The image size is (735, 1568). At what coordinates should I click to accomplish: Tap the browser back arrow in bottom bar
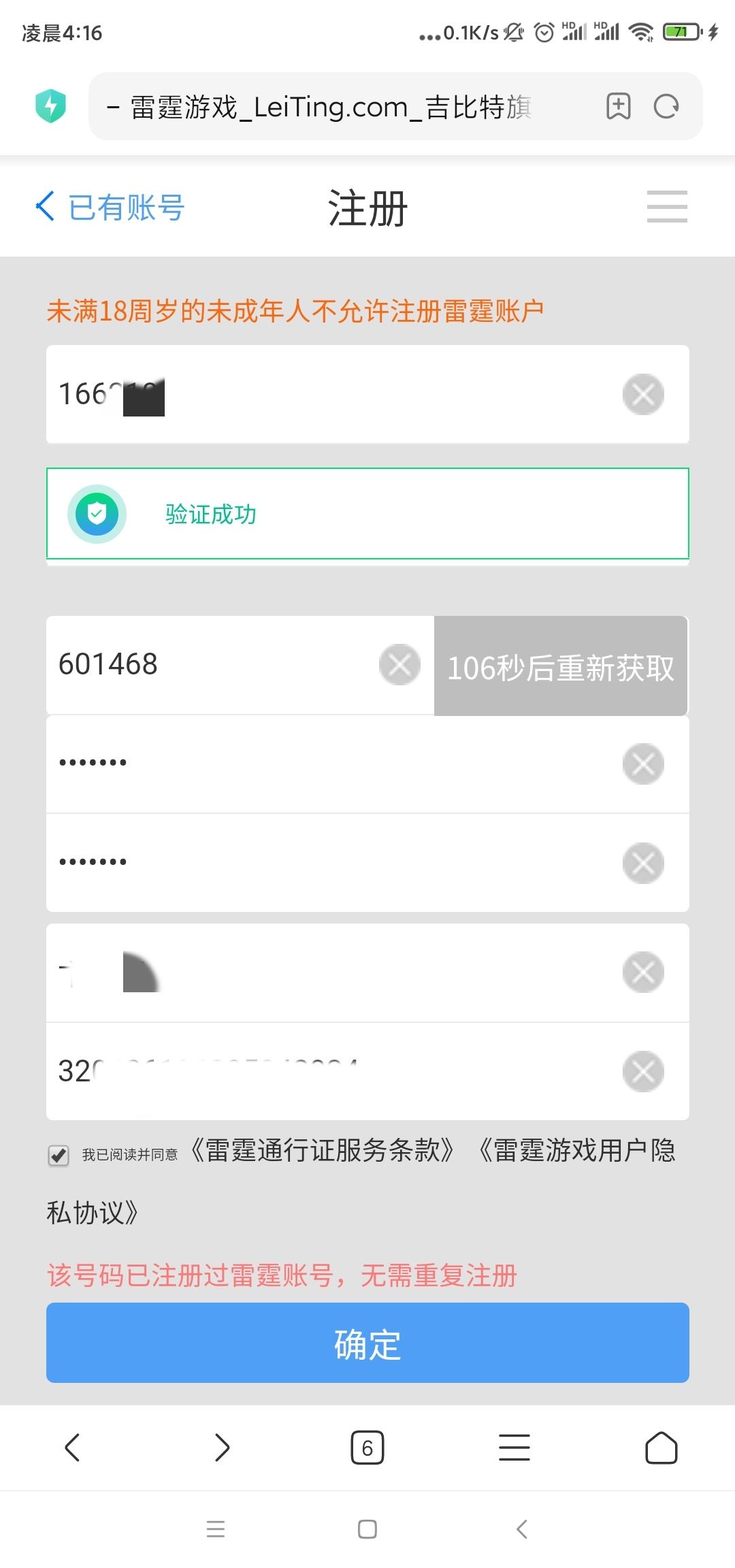click(73, 1448)
